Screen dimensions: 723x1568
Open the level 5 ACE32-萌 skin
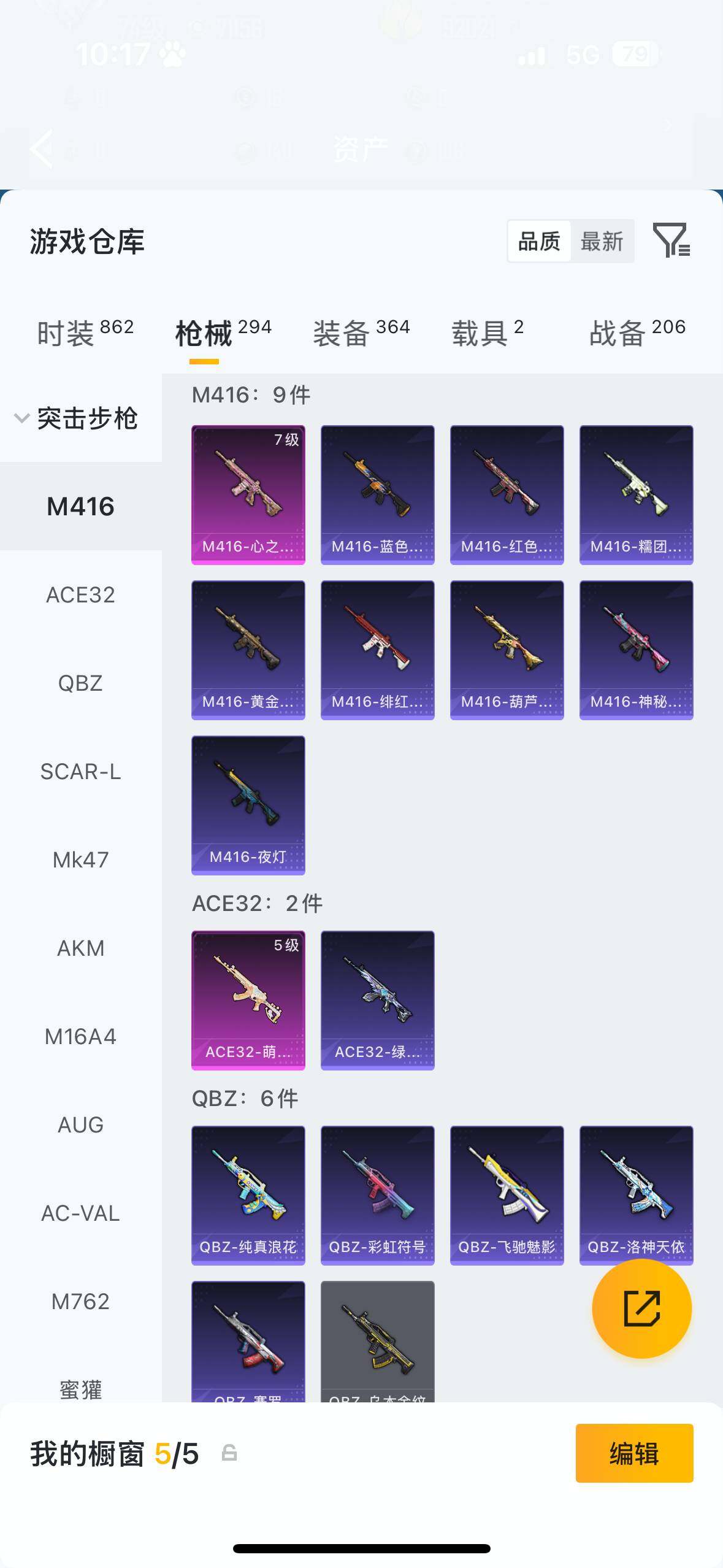point(248,1000)
